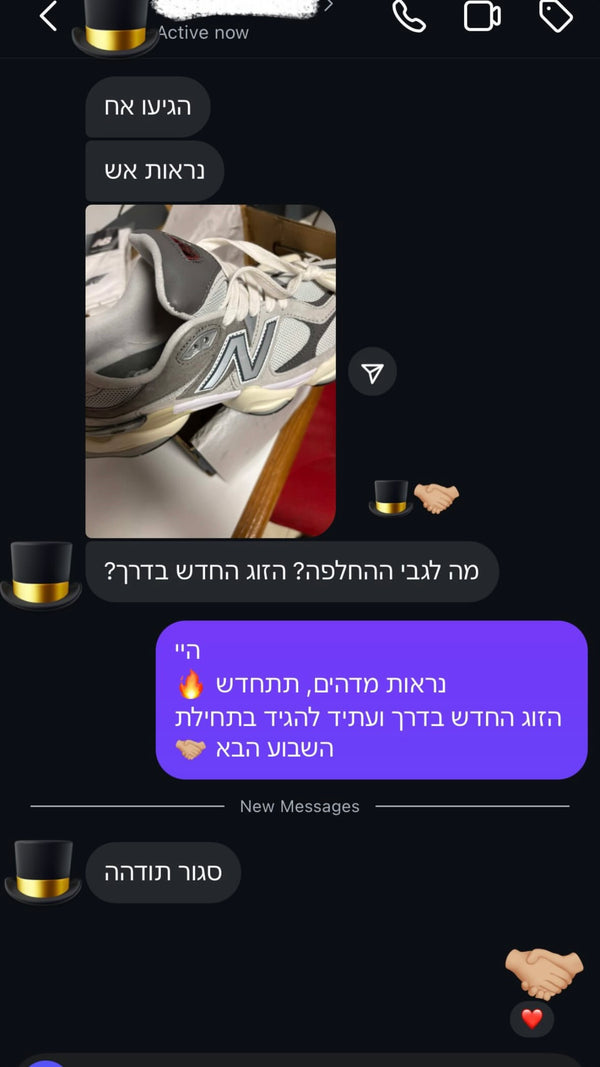Start an audio call
Image resolution: width=600 pixels, height=1067 pixels.
click(409, 16)
